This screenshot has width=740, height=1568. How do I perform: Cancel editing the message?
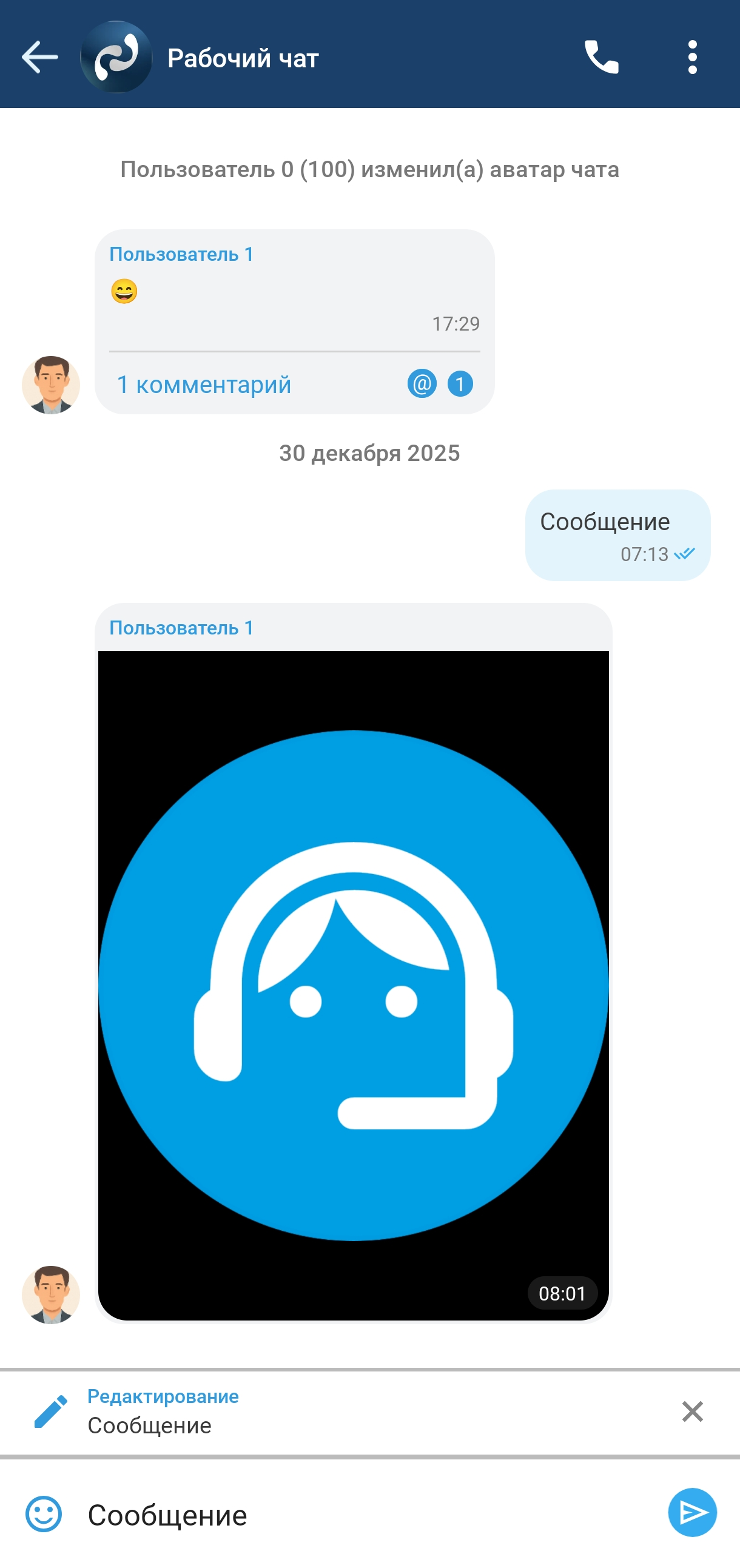692,1411
